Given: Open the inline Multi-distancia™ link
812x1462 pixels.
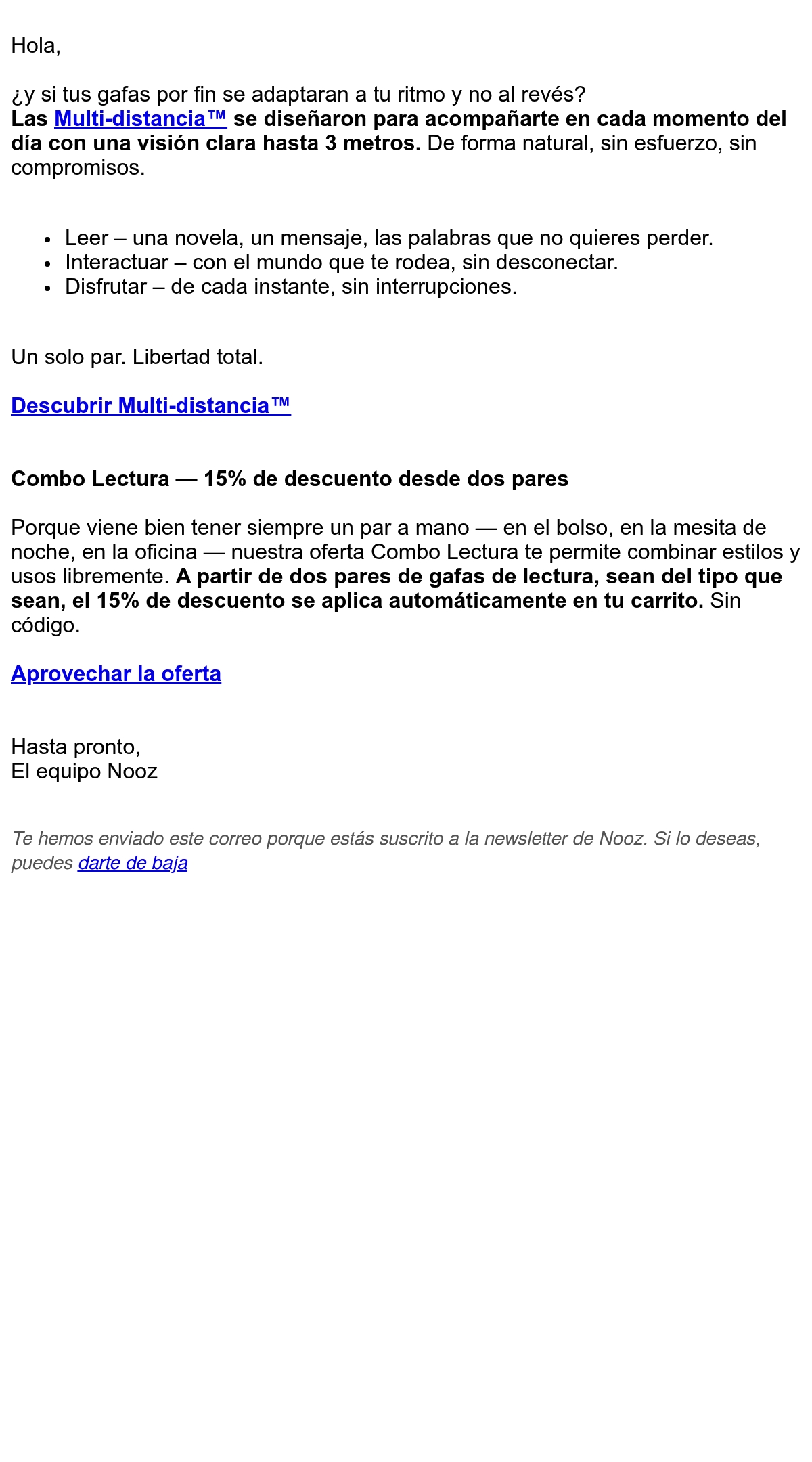Looking at the screenshot, I should point(141,118).
